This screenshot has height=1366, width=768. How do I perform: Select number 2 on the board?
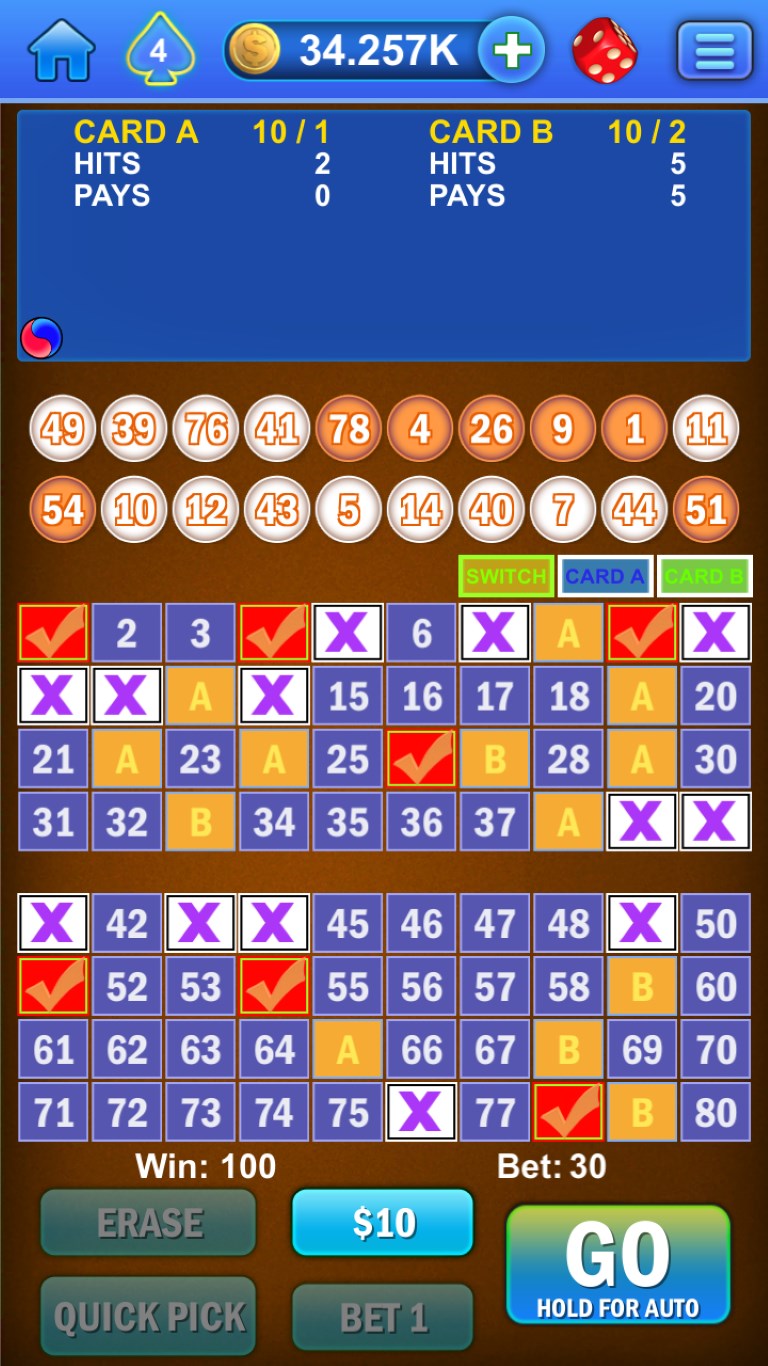(126, 633)
